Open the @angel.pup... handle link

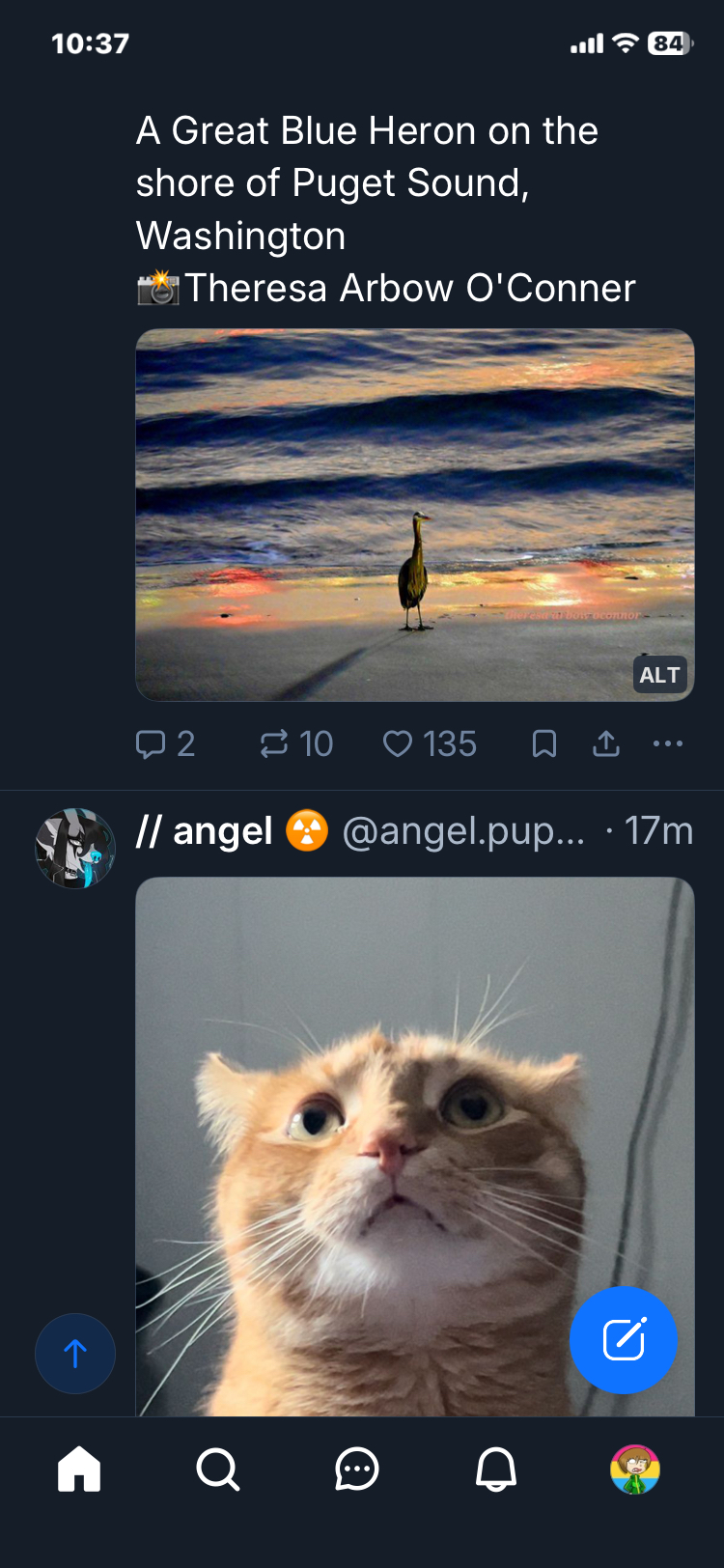coord(463,831)
